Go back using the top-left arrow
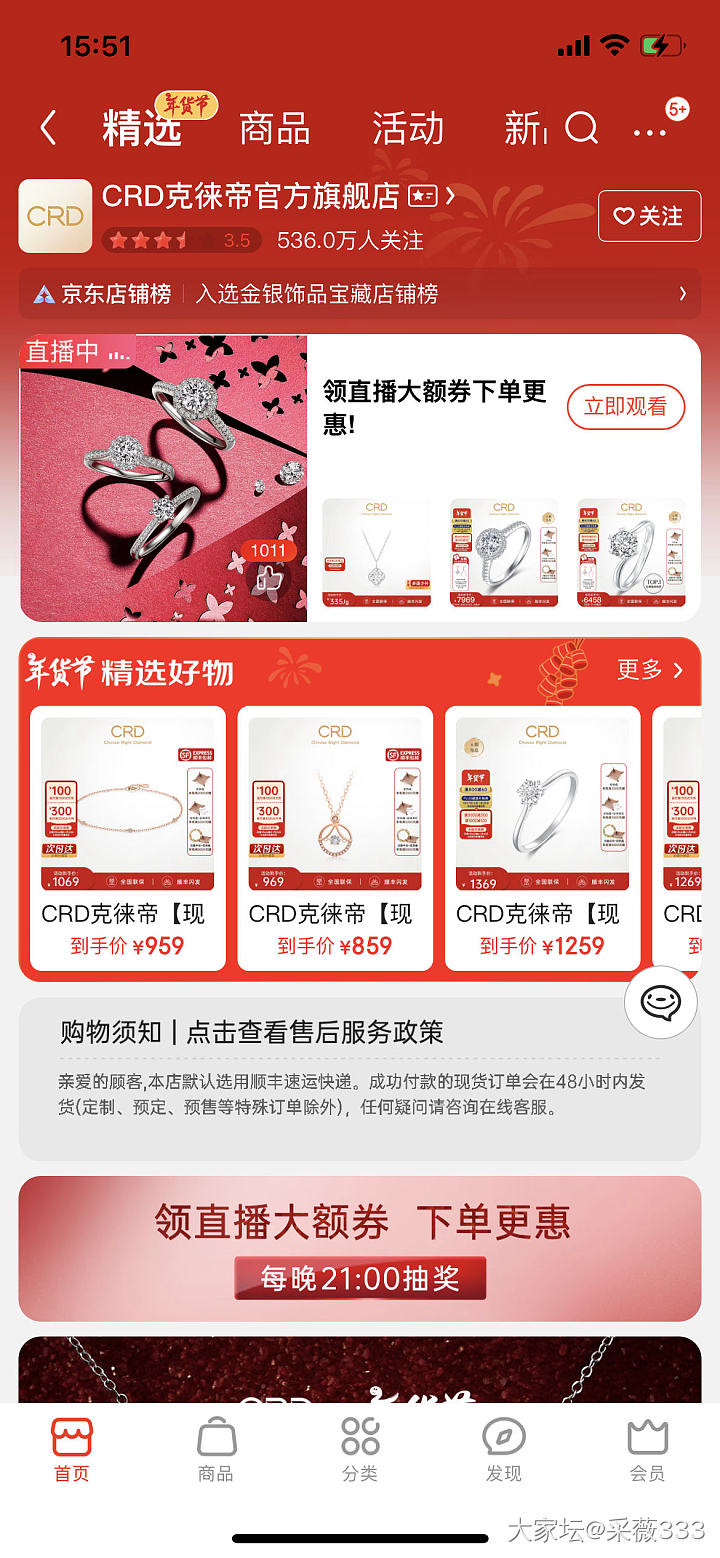This screenshot has width=720, height=1558. [47, 128]
